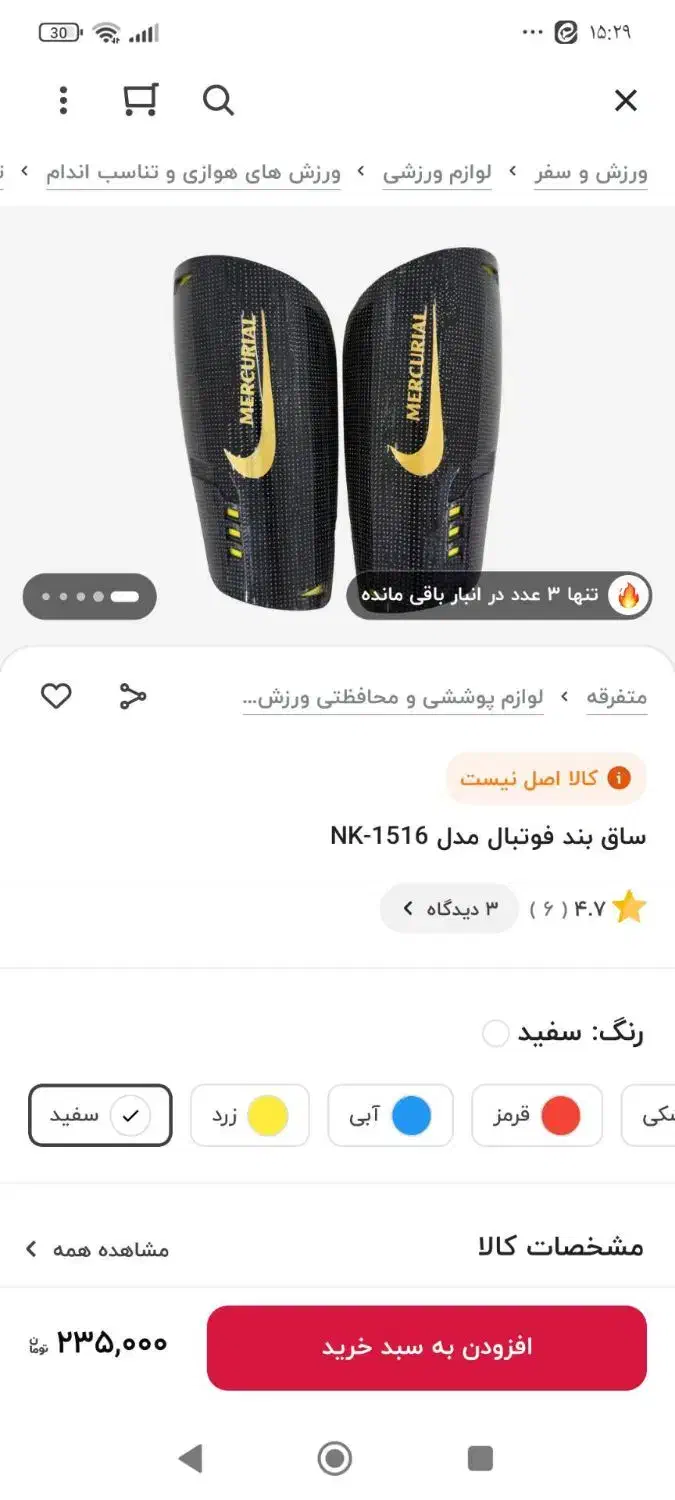Viewport: 675px width, 1500px height.
Task: Pick the آبی color option
Action: pyautogui.click(x=390, y=1115)
